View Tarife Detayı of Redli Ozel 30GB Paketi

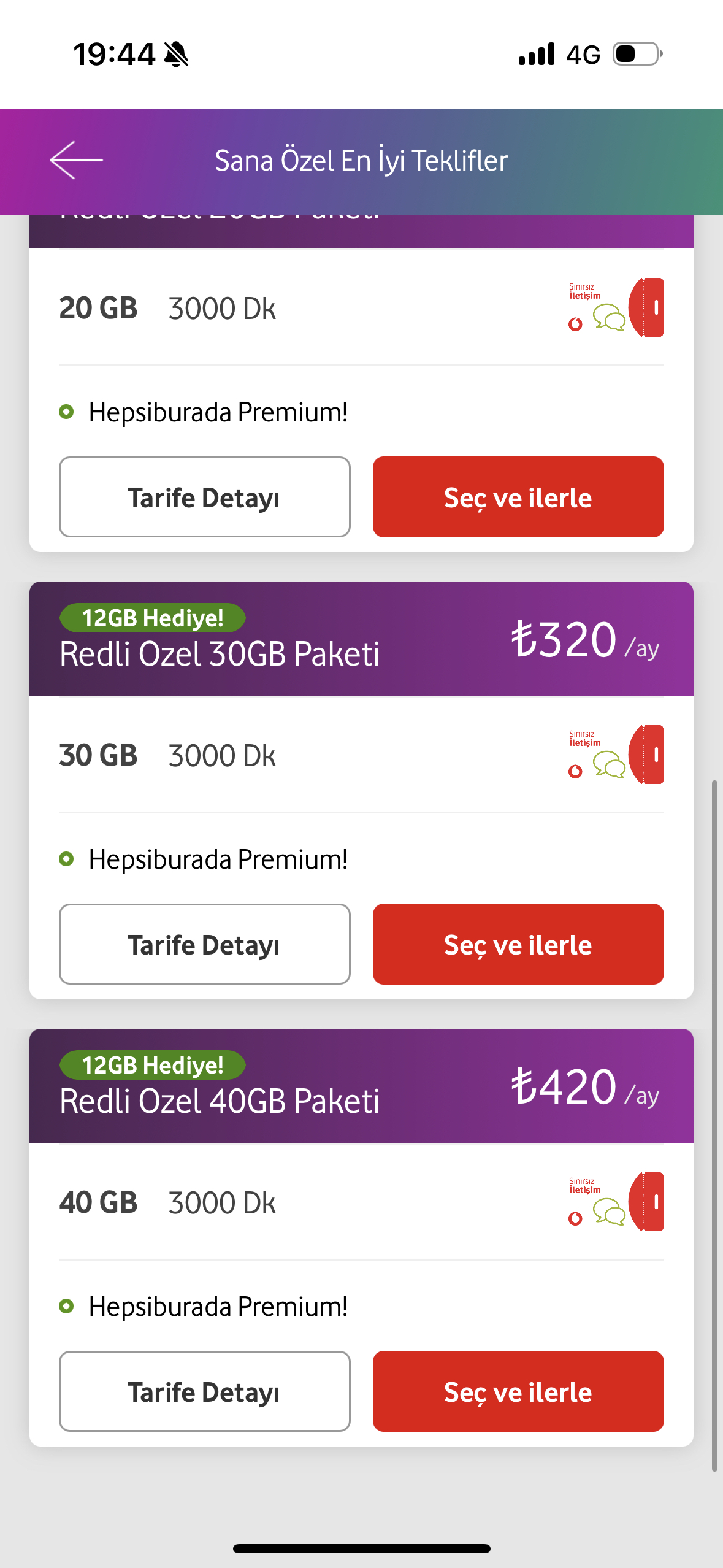tap(205, 944)
